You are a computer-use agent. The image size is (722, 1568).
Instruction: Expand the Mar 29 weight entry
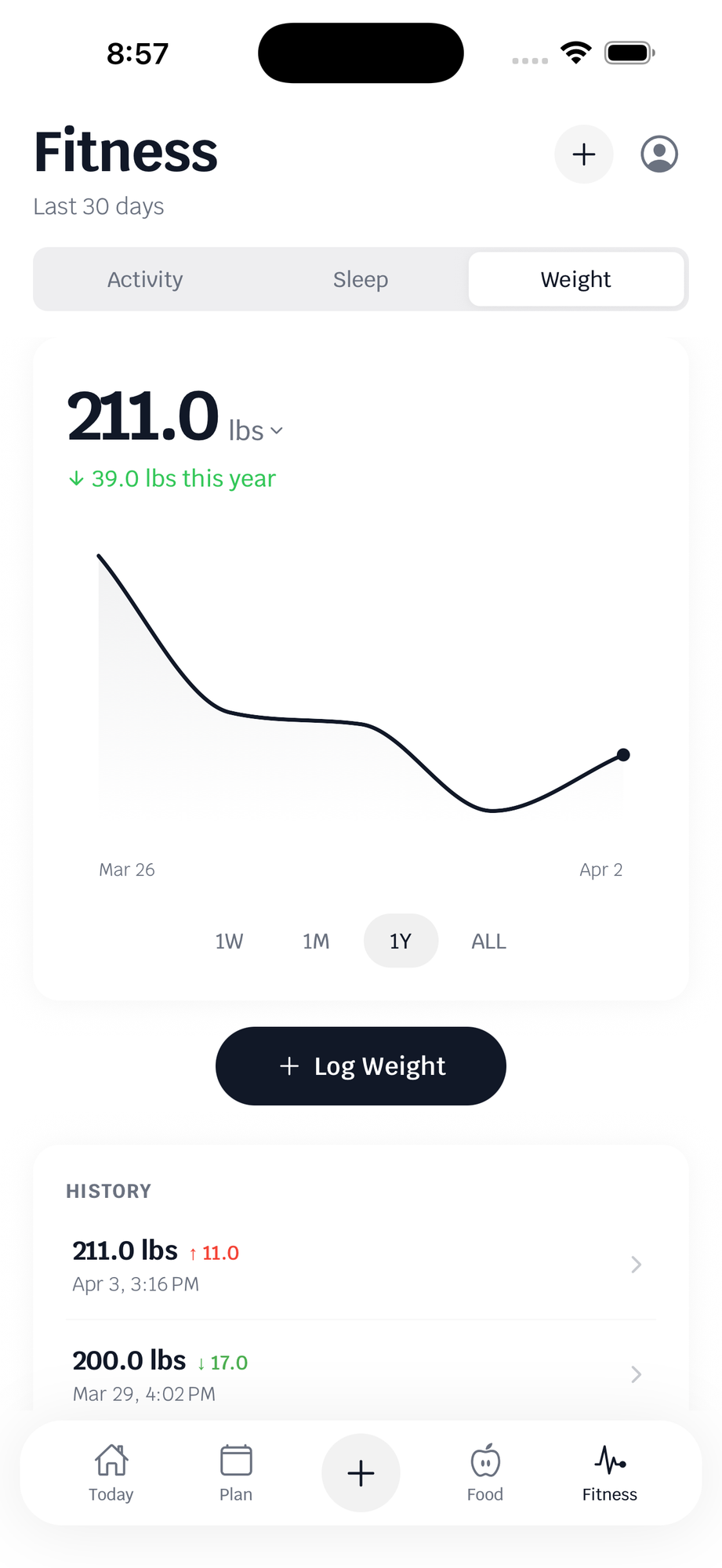click(636, 1374)
